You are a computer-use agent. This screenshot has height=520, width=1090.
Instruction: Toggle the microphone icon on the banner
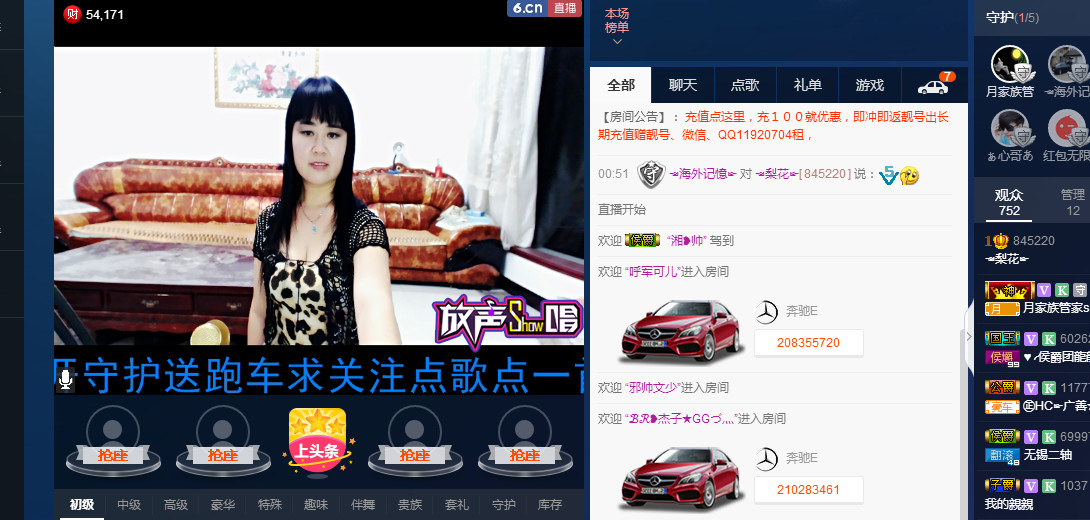(x=66, y=378)
